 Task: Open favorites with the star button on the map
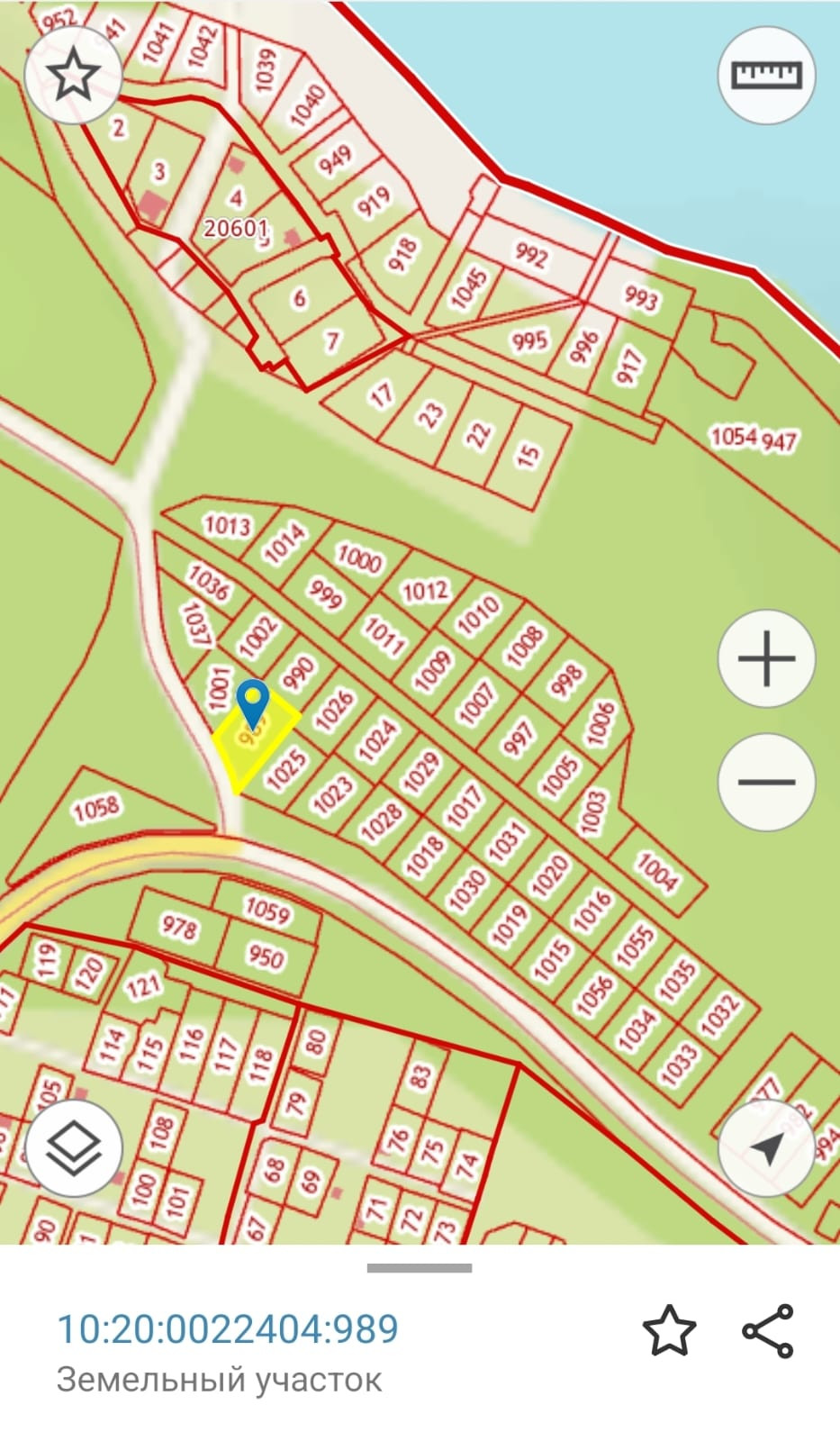(73, 76)
